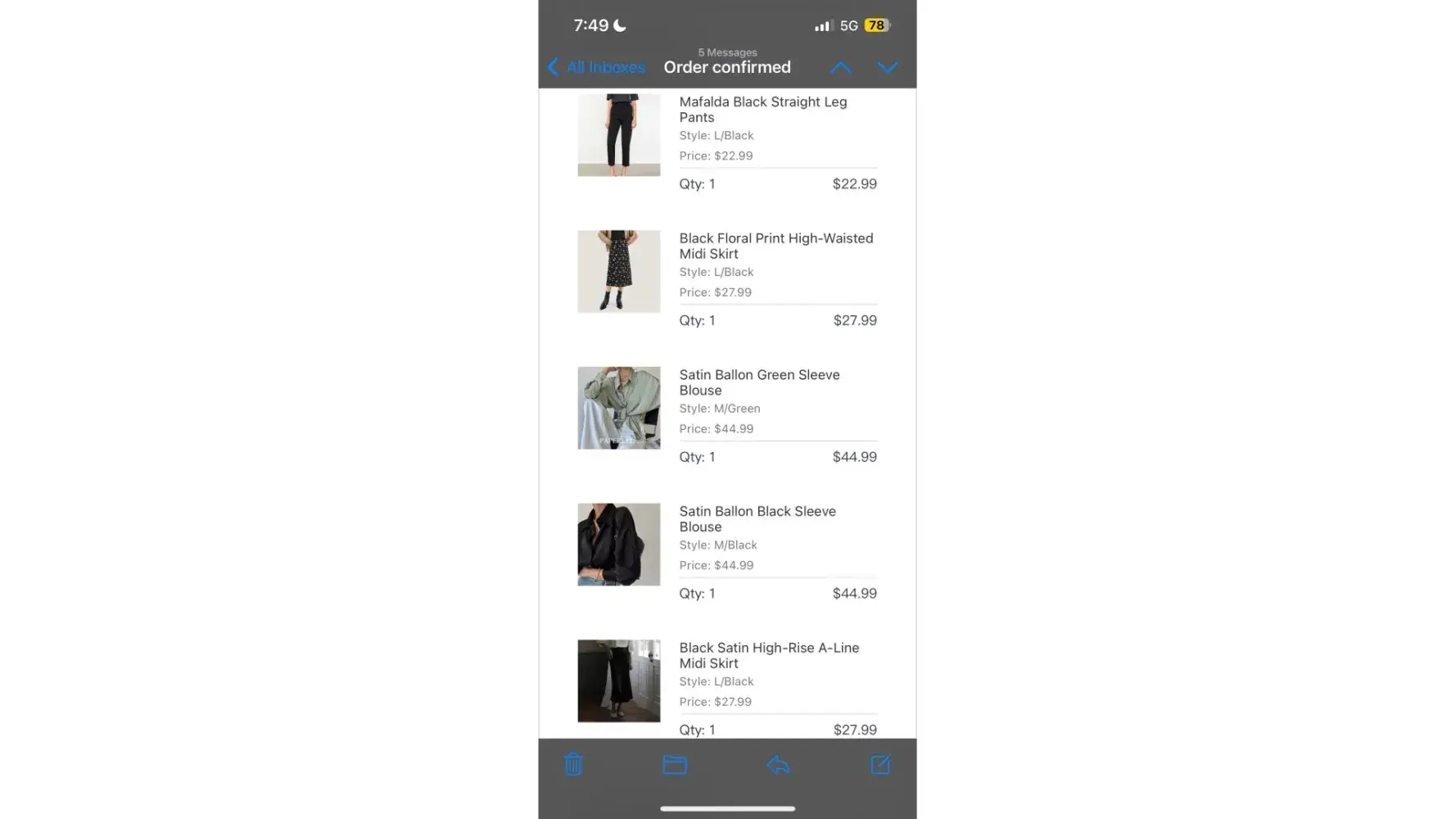Move message using the folder icon
The height and width of the screenshot is (819, 1456).
point(674,764)
